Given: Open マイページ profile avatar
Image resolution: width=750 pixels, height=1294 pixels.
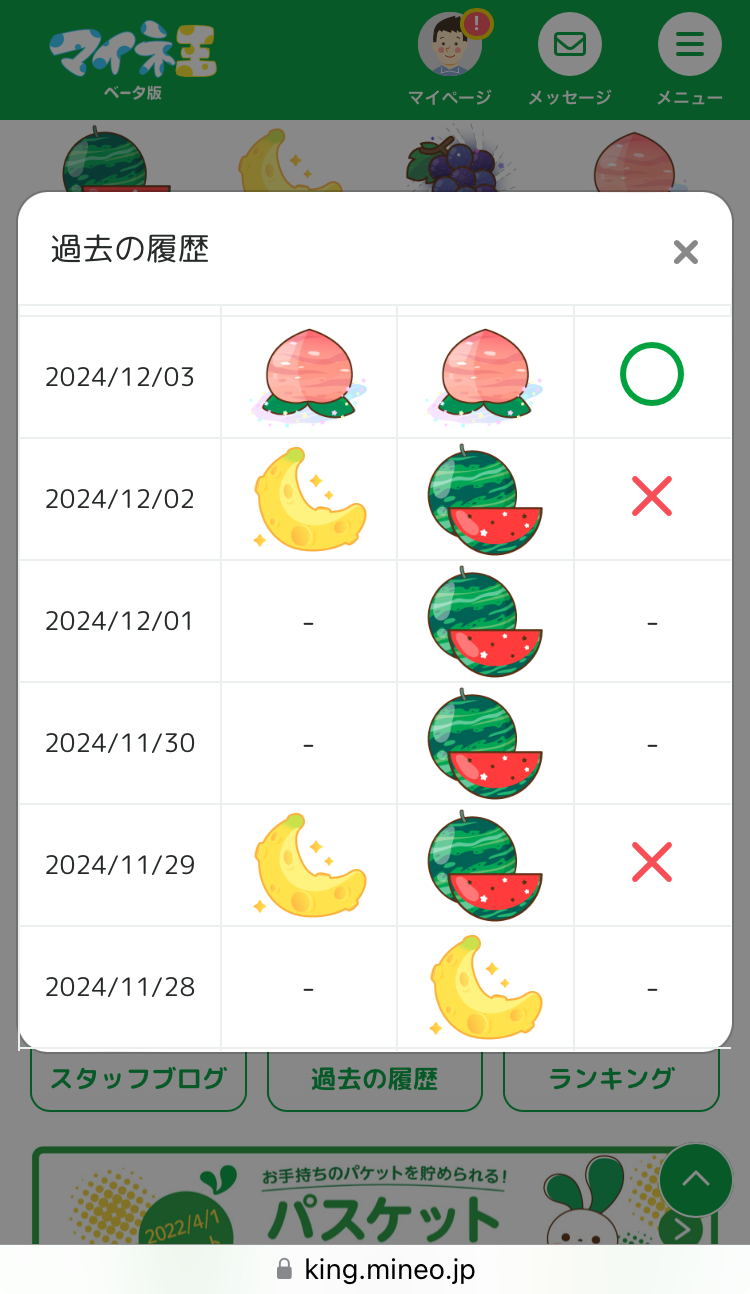Looking at the screenshot, I should click(x=450, y=46).
